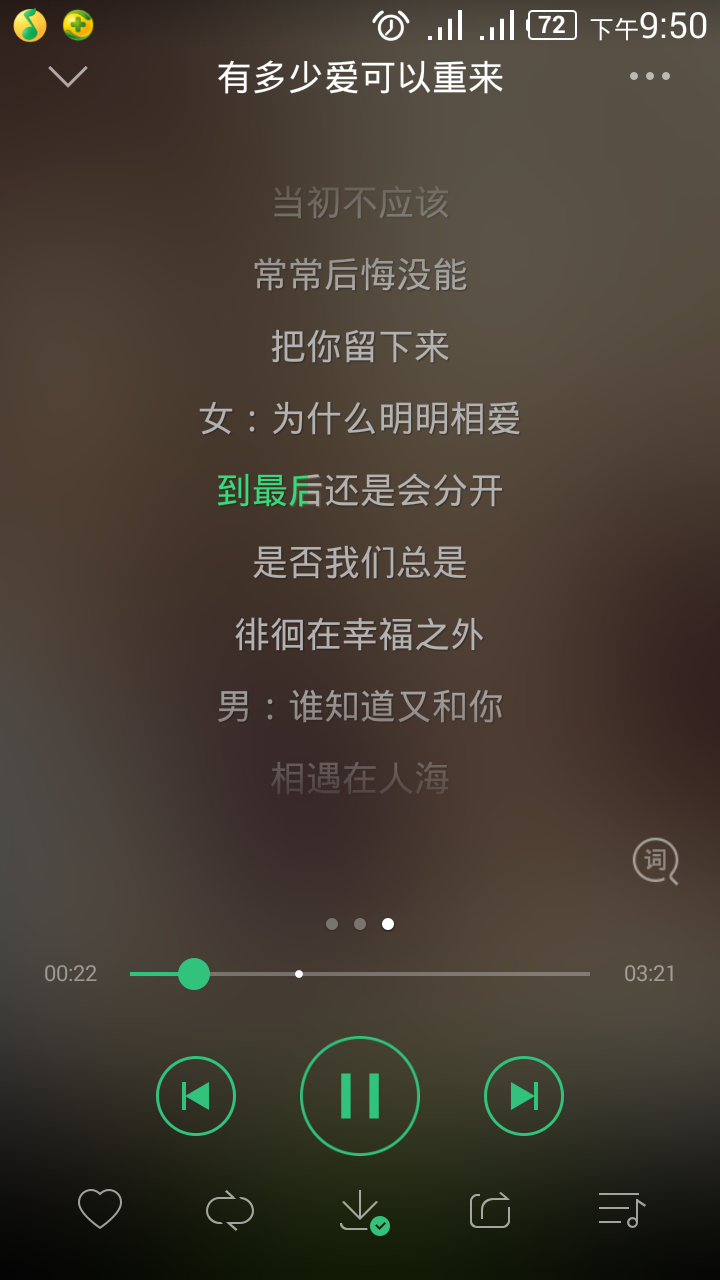Switch to the first lyric page dot
This screenshot has height=1280, width=720.
point(331,924)
